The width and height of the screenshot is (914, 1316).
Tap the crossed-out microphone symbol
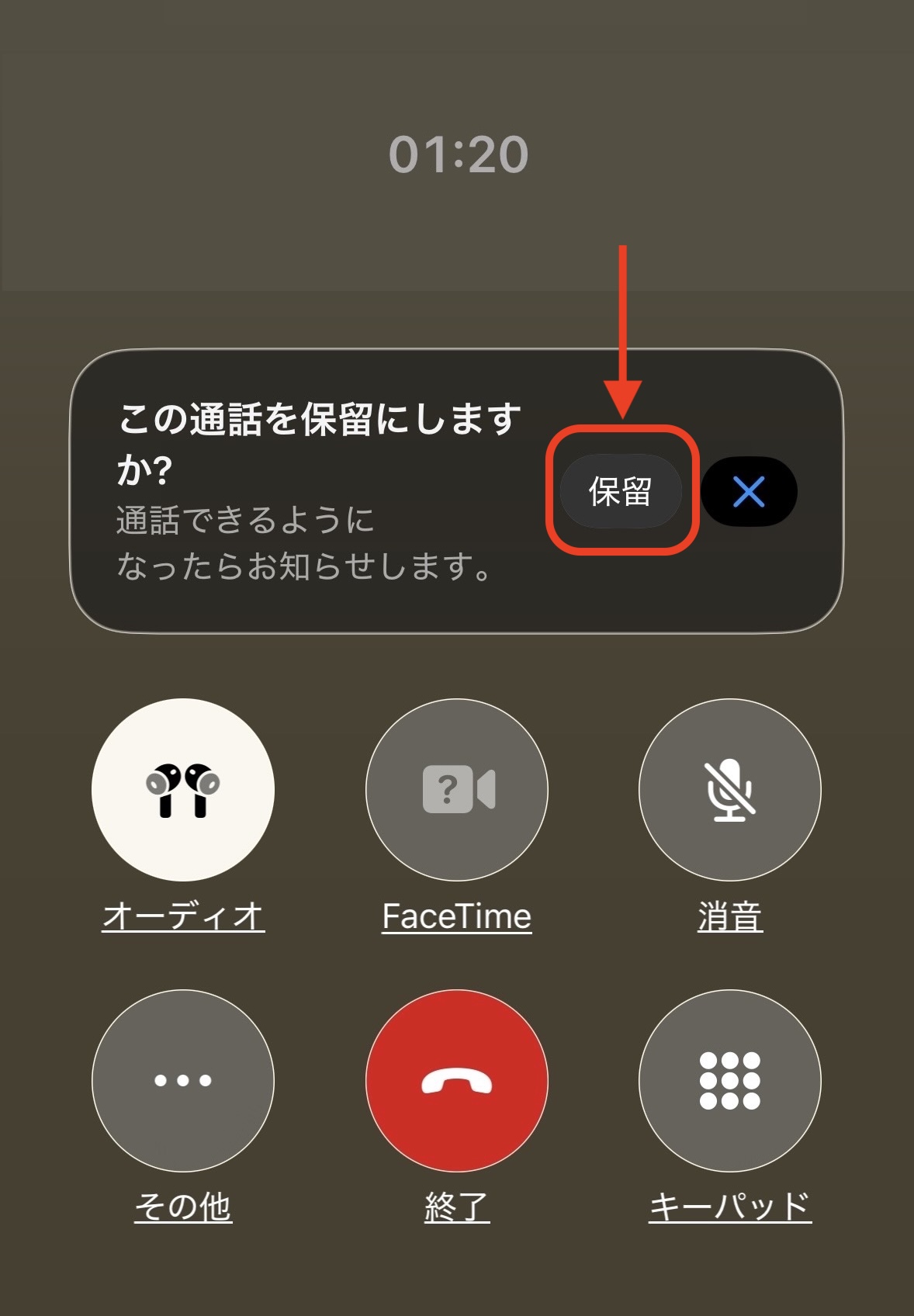[x=729, y=788]
